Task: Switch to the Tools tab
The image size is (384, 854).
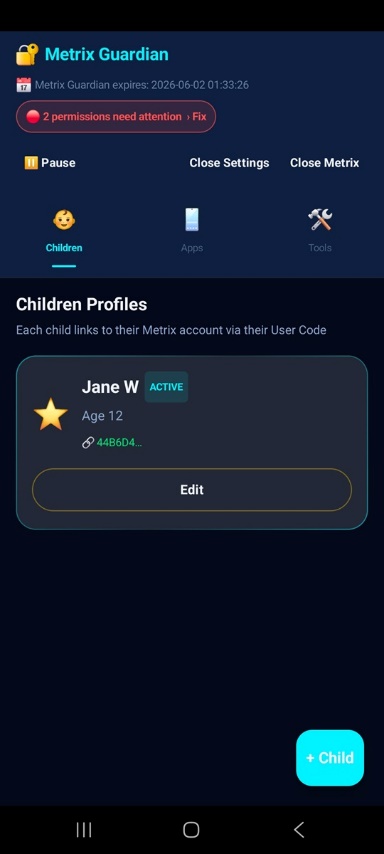Action: click(320, 231)
